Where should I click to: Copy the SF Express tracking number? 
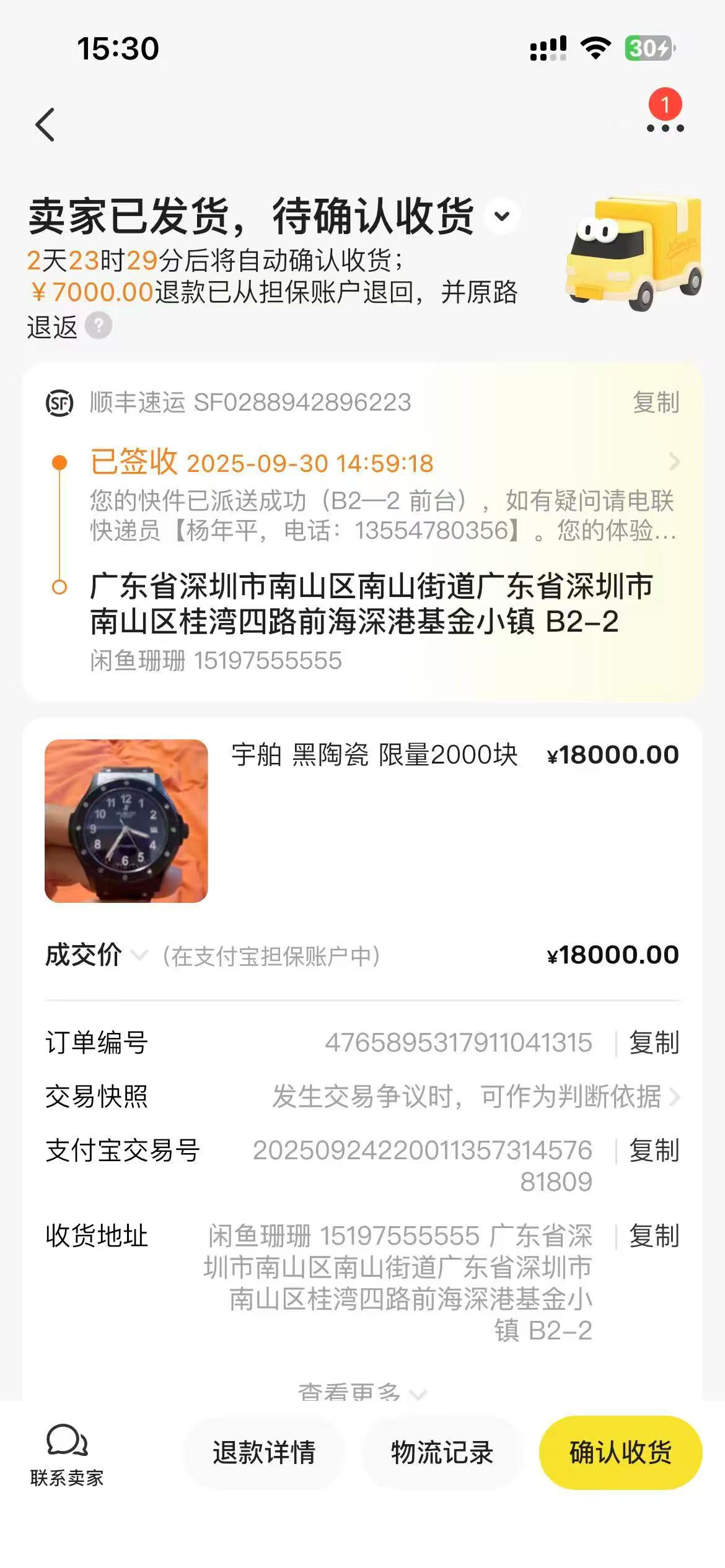656,403
